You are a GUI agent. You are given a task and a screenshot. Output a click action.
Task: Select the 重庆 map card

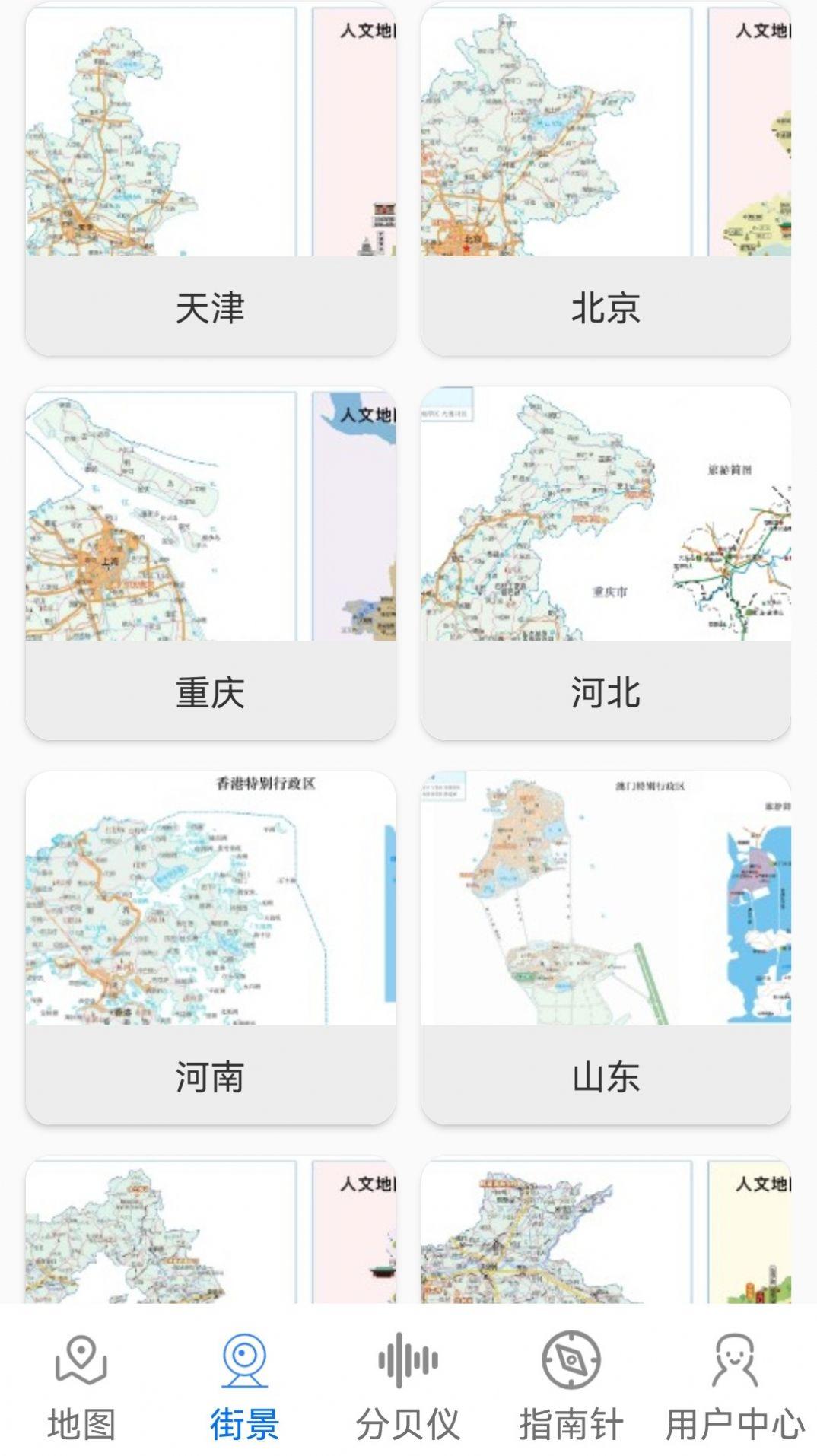click(211, 563)
